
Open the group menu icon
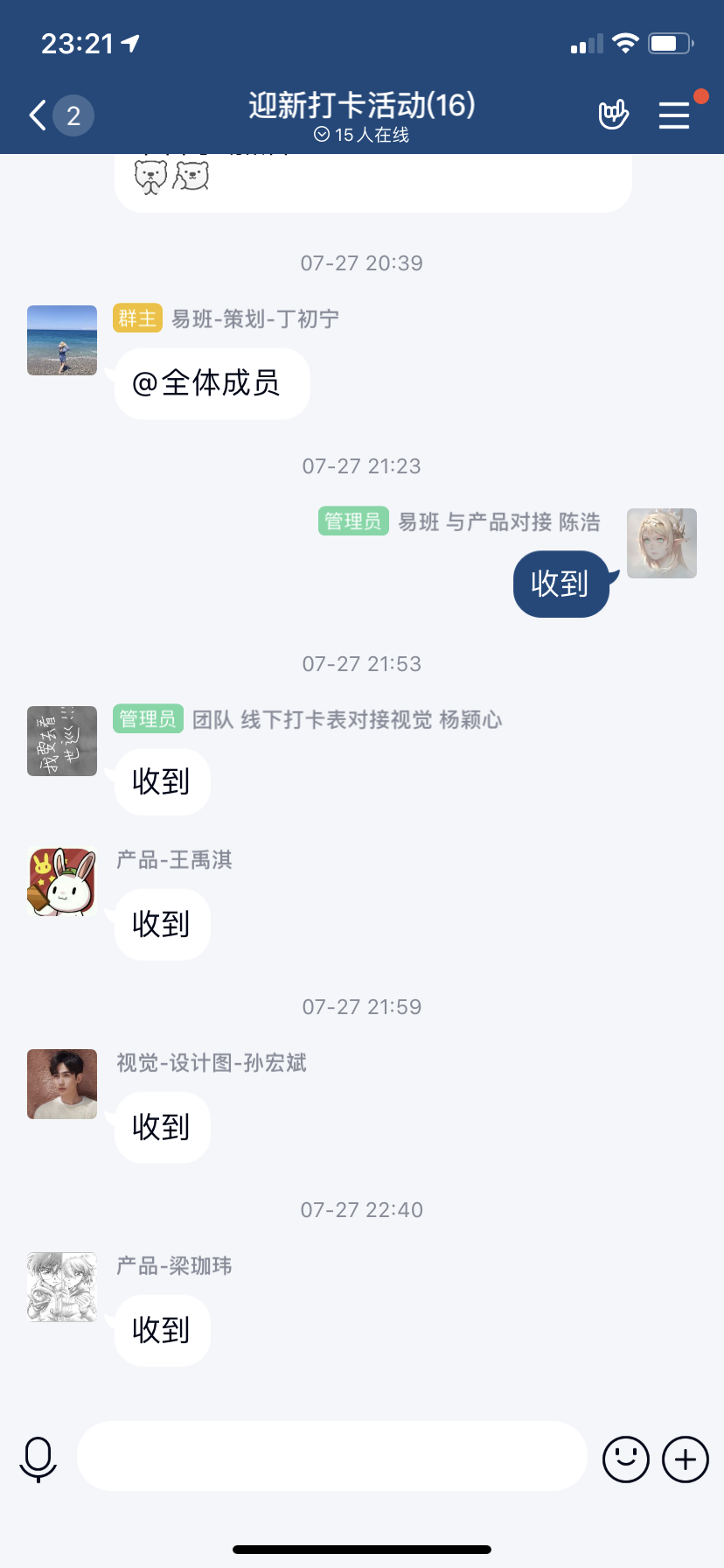click(674, 115)
